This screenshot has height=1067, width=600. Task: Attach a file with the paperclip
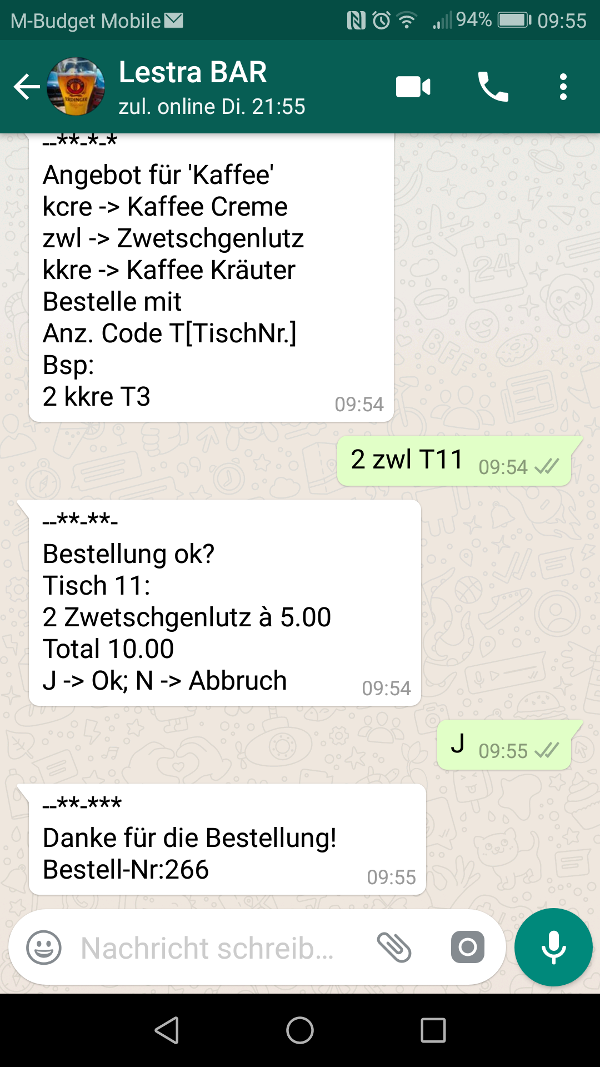395,947
